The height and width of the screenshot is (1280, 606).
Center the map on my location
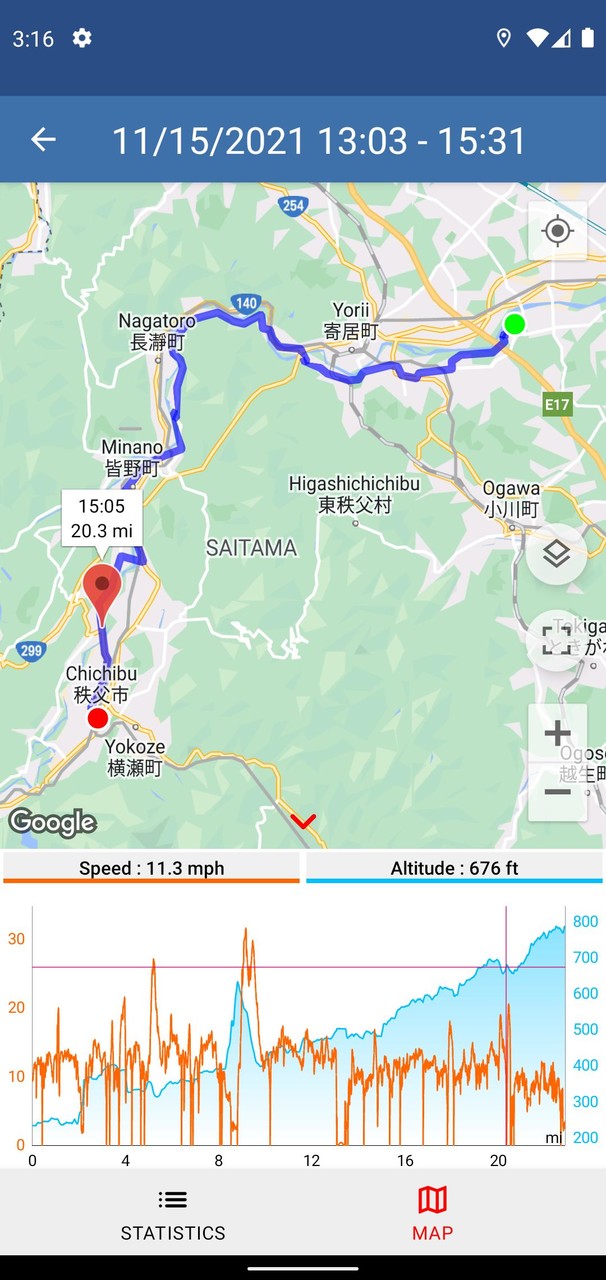(557, 232)
